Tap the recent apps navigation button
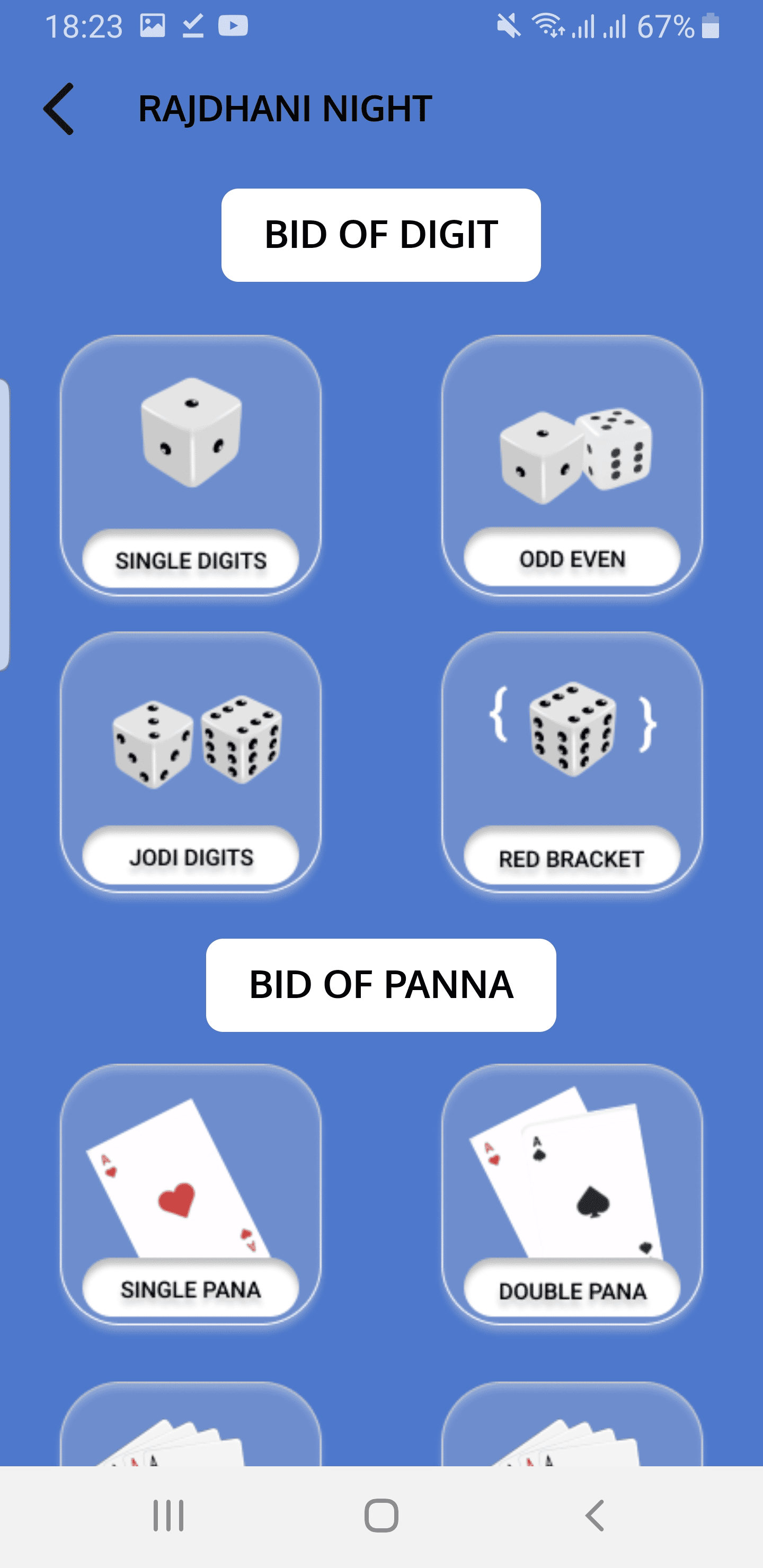This screenshot has width=763, height=1568. [x=168, y=1517]
